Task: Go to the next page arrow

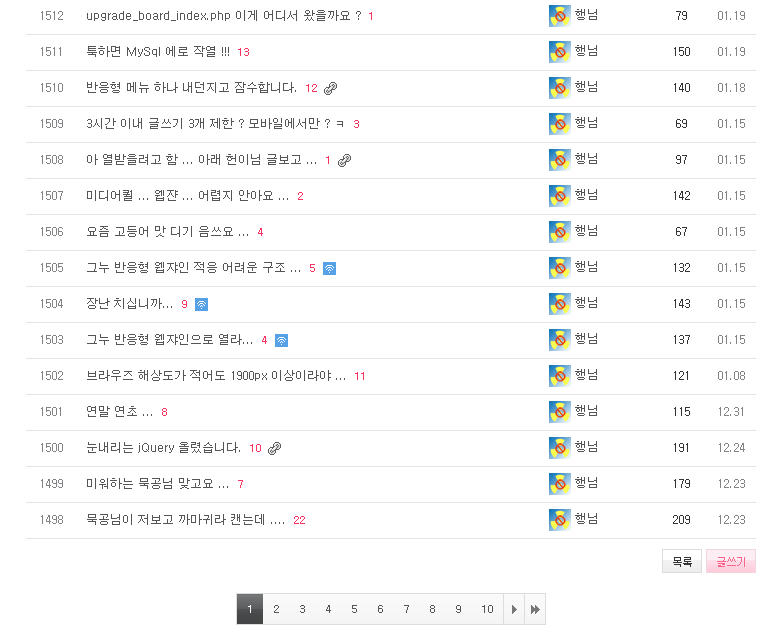Action: 513,609
